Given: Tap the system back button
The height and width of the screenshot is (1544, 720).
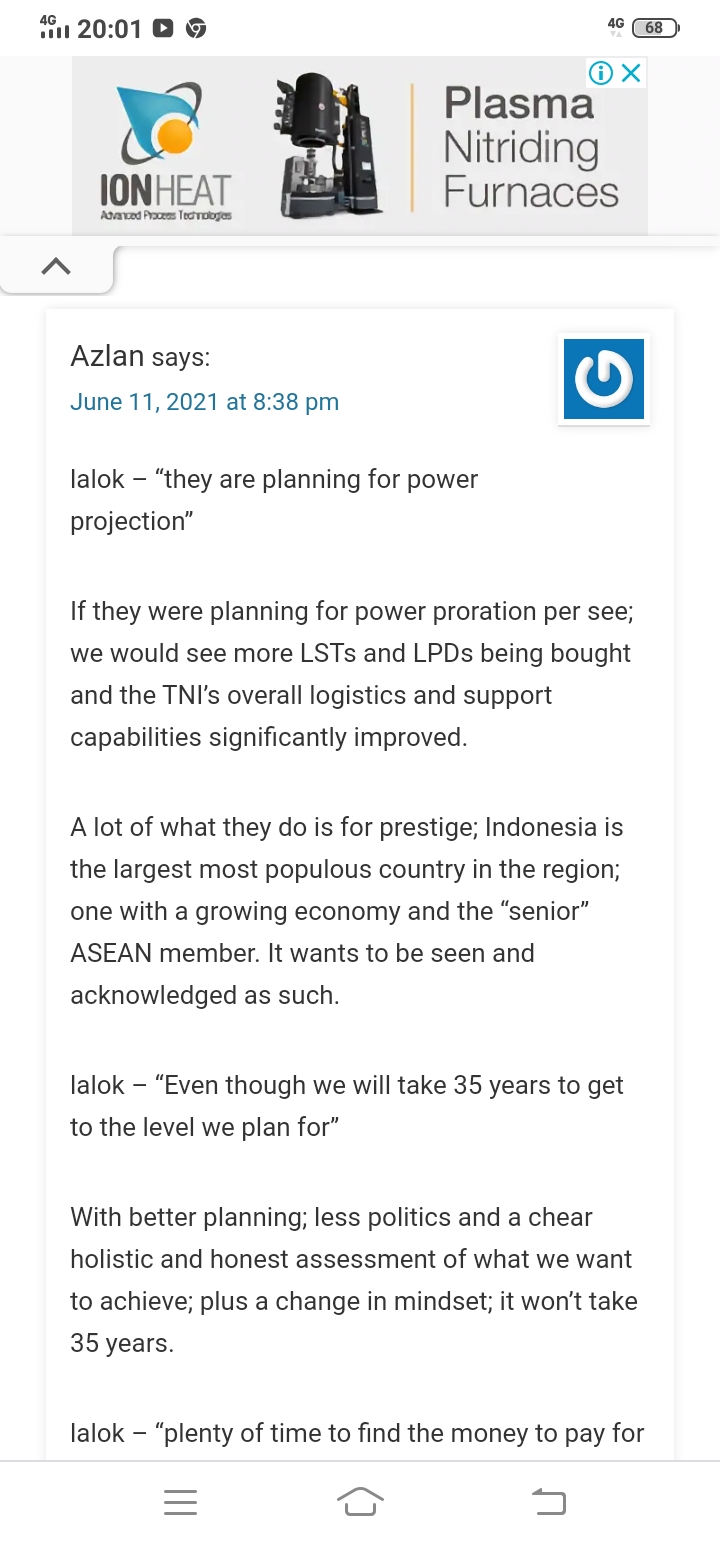Looking at the screenshot, I should coord(548,1501).
